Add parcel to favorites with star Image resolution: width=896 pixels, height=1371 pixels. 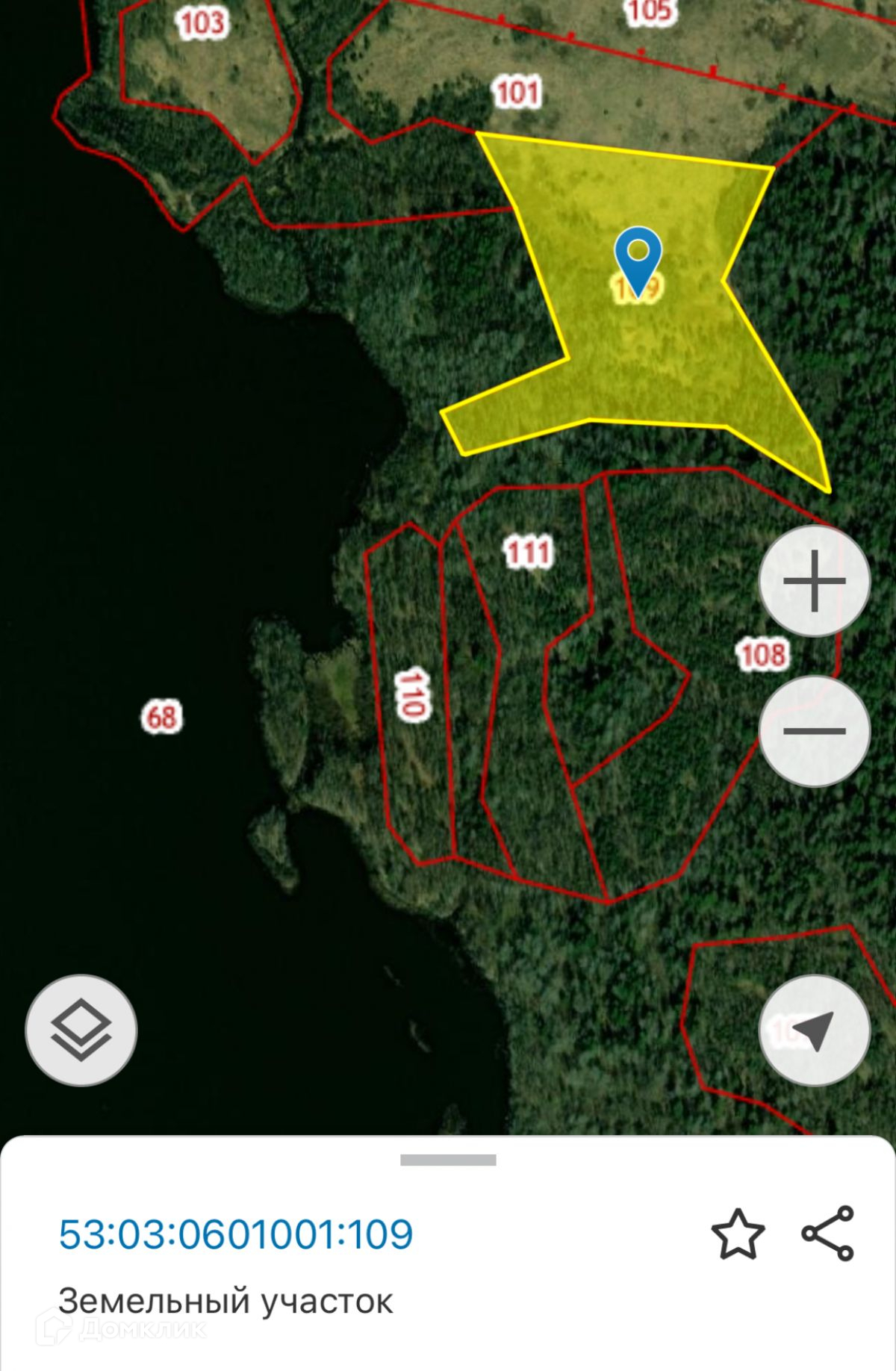click(738, 1234)
